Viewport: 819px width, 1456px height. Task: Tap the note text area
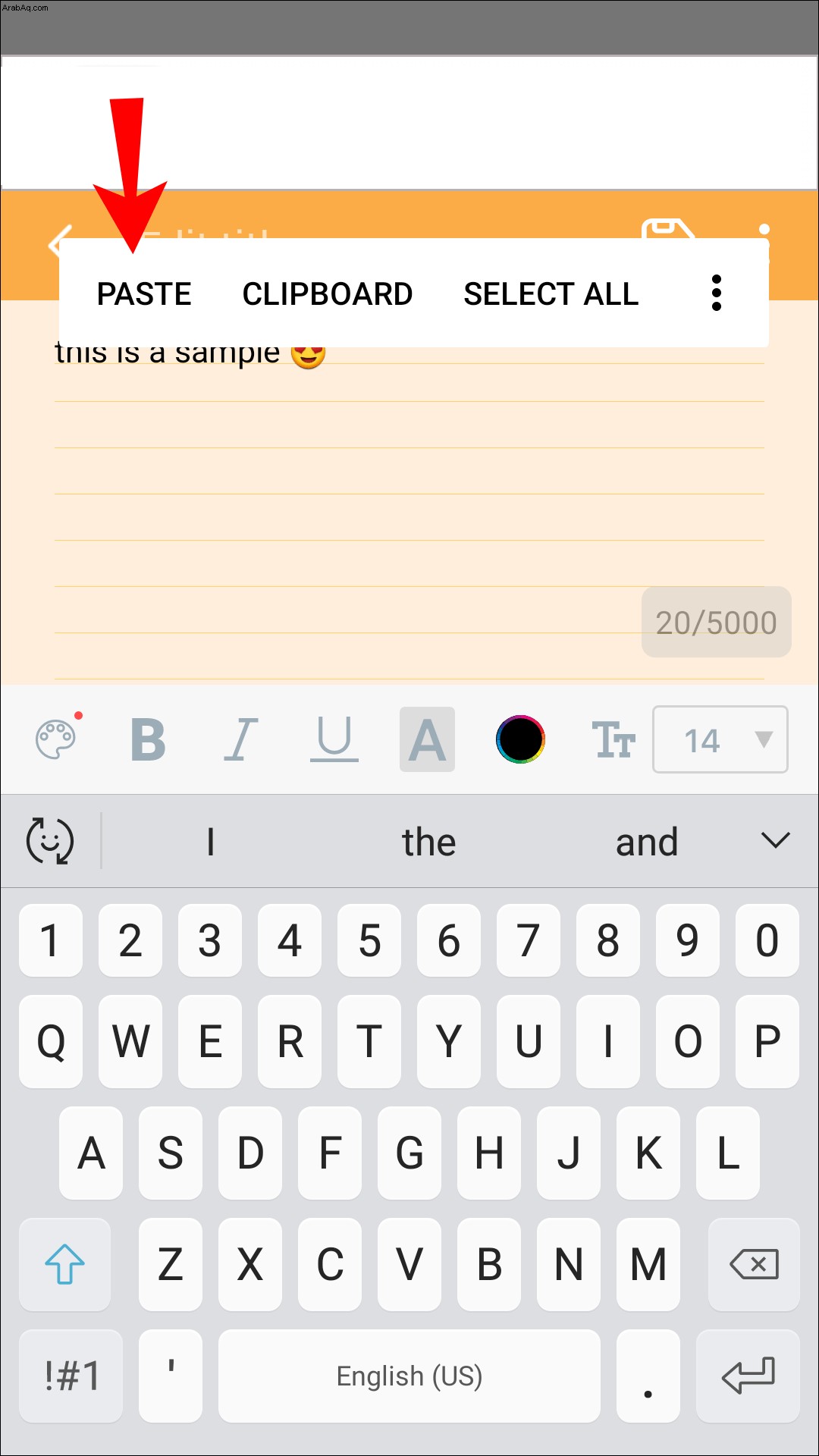(x=409, y=493)
